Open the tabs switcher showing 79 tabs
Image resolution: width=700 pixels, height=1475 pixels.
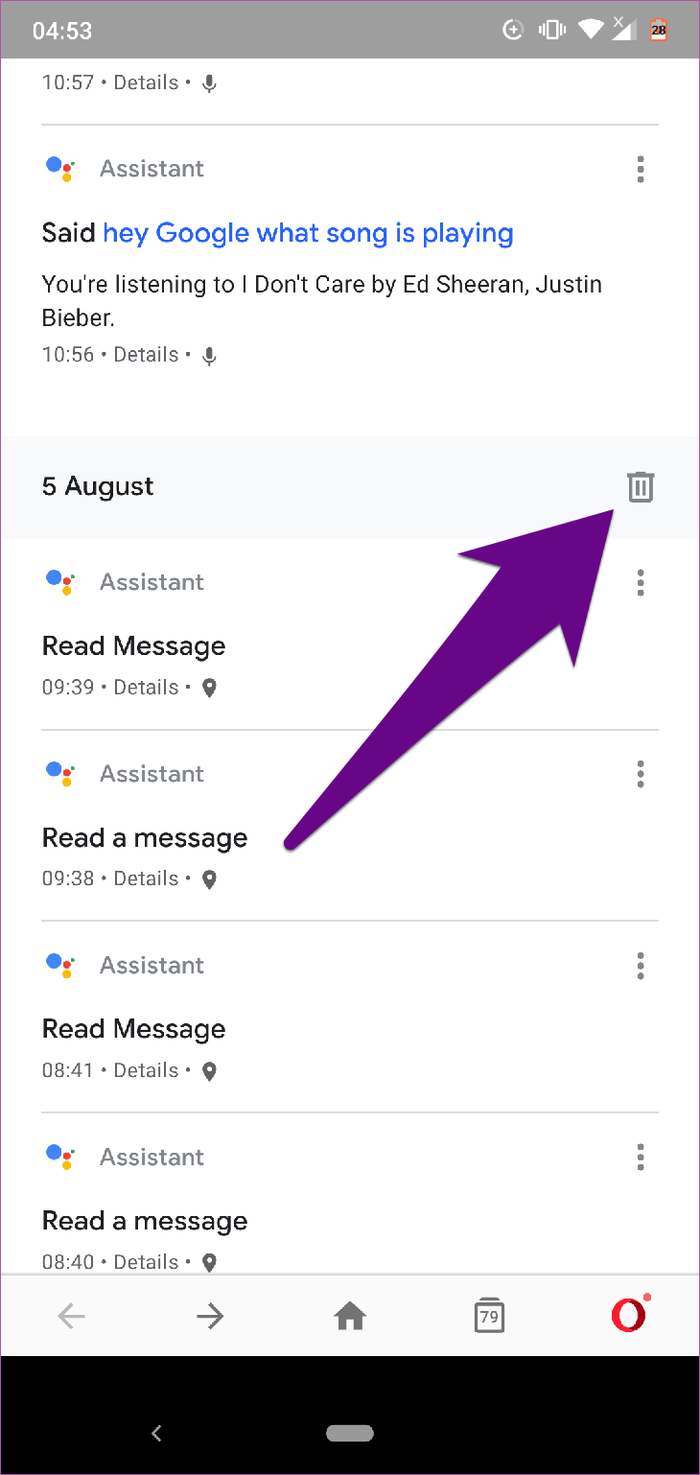pos(489,1317)
